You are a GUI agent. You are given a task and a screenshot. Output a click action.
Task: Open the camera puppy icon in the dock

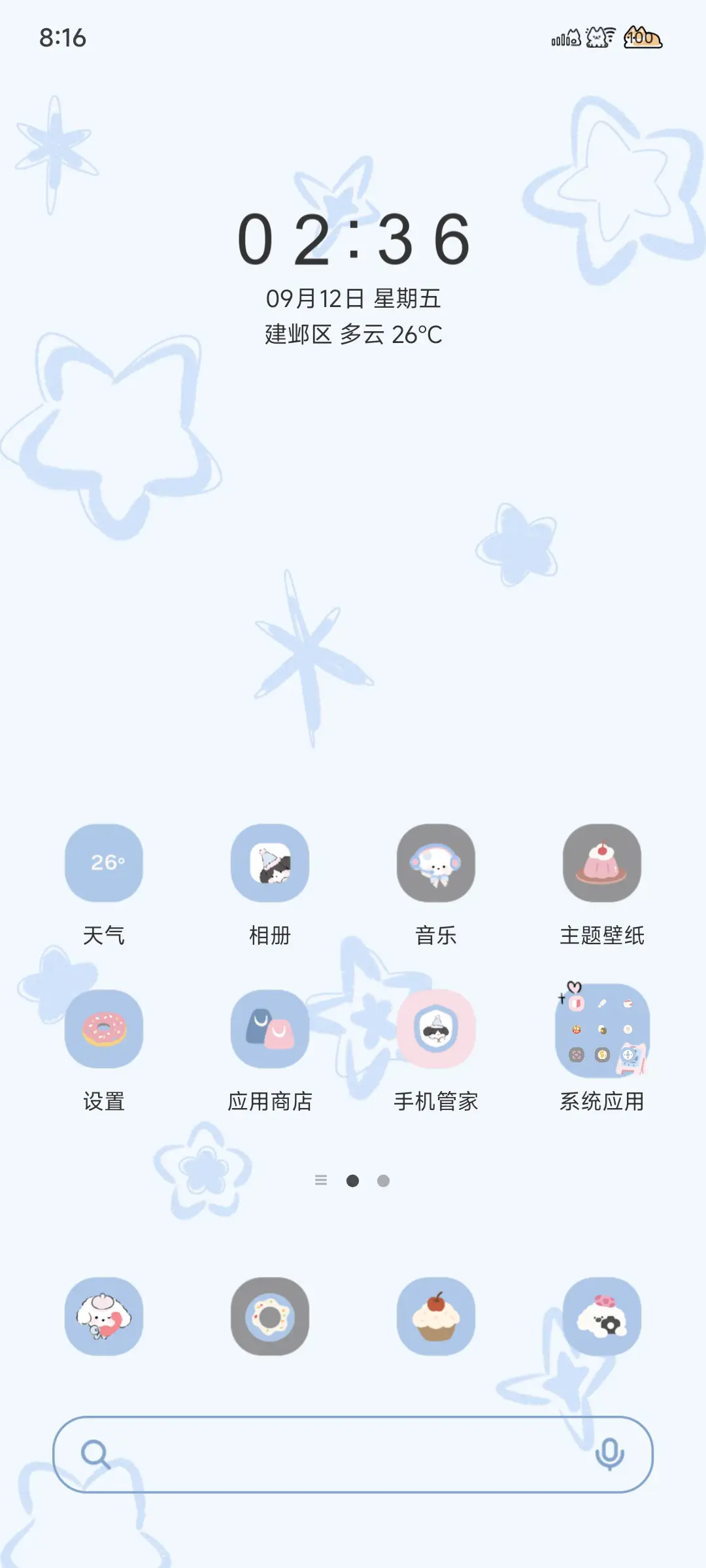coord(602,1317)
